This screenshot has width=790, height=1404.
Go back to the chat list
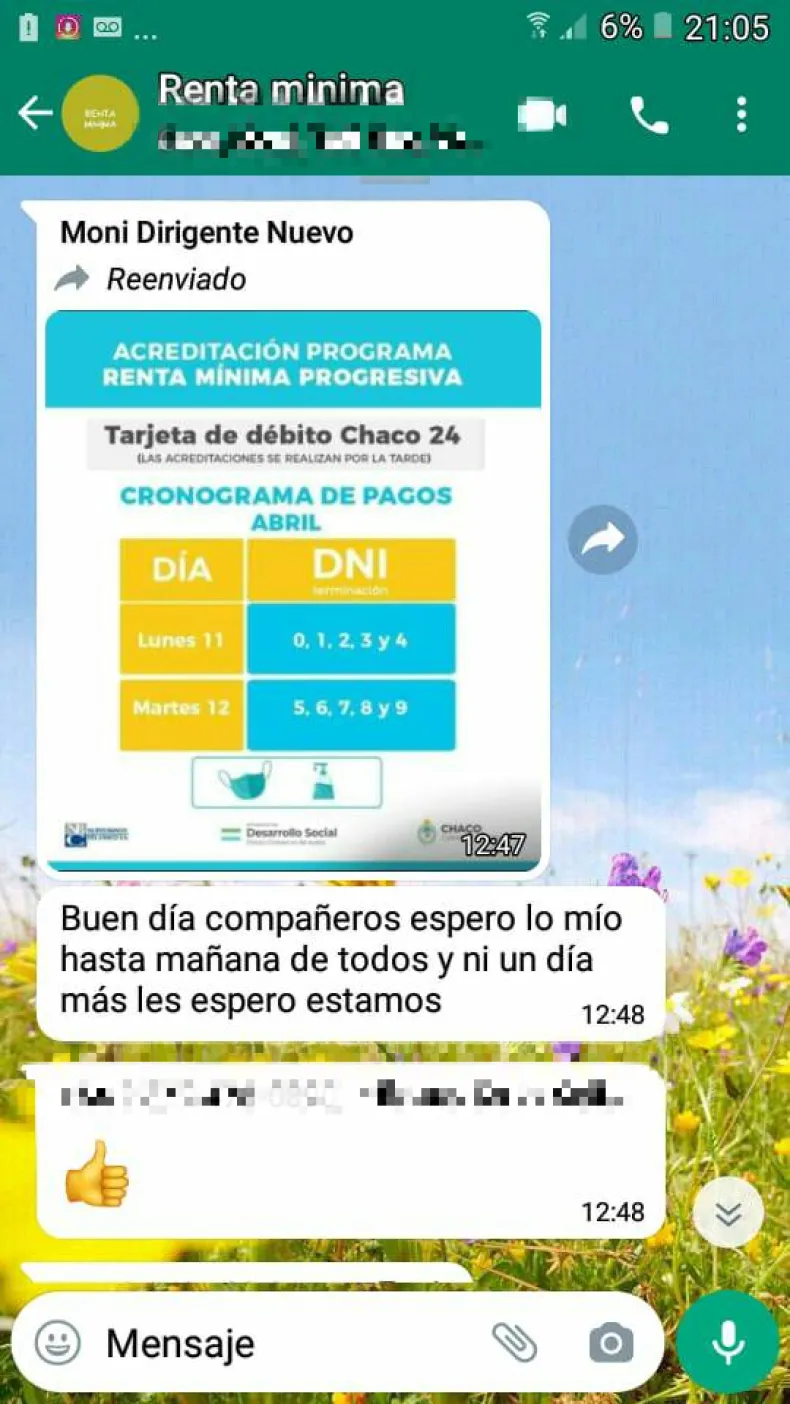pyautogui.click(x=35, y=114)
